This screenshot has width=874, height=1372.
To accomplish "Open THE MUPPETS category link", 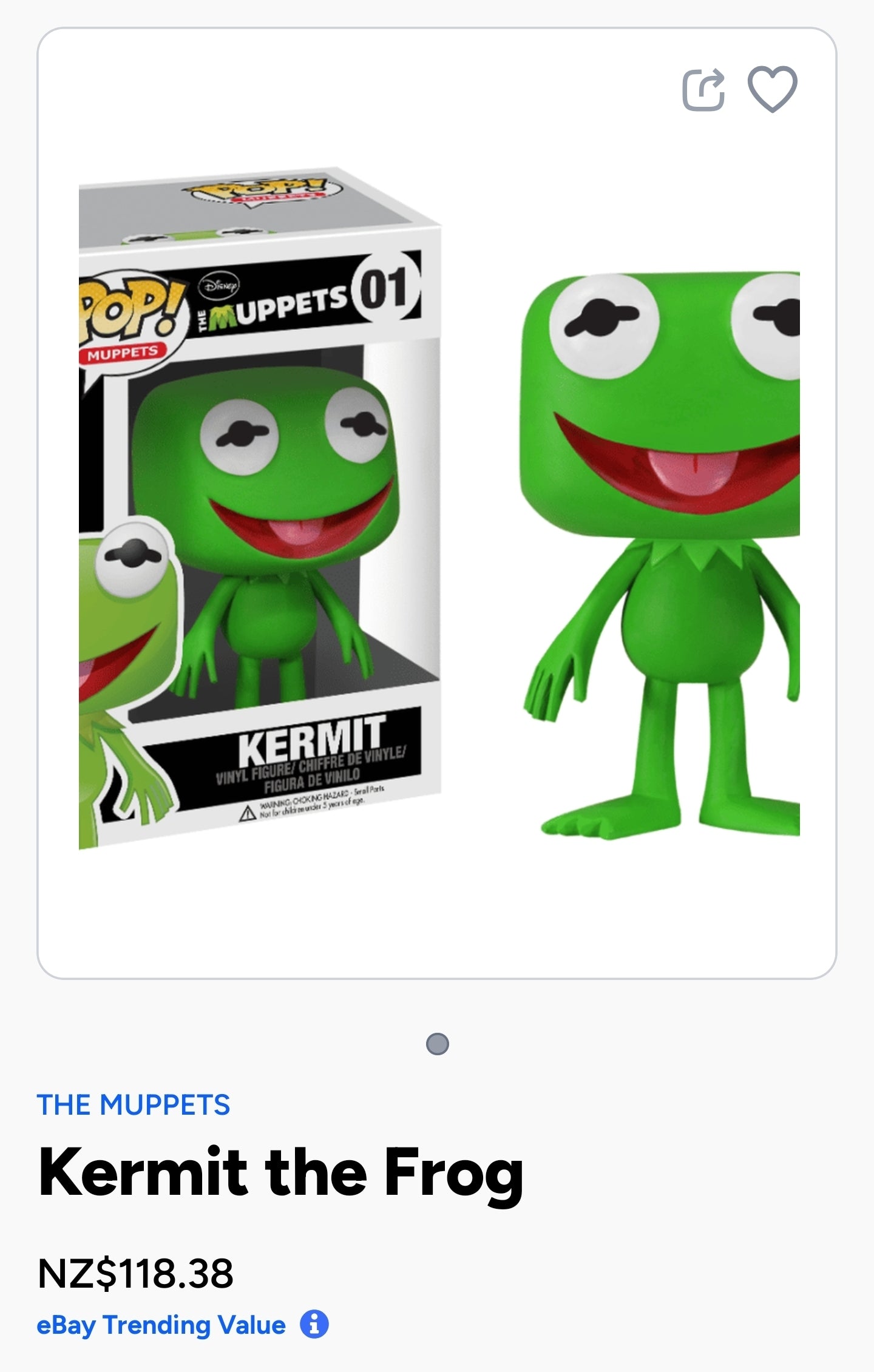I will pos(134,1105).
